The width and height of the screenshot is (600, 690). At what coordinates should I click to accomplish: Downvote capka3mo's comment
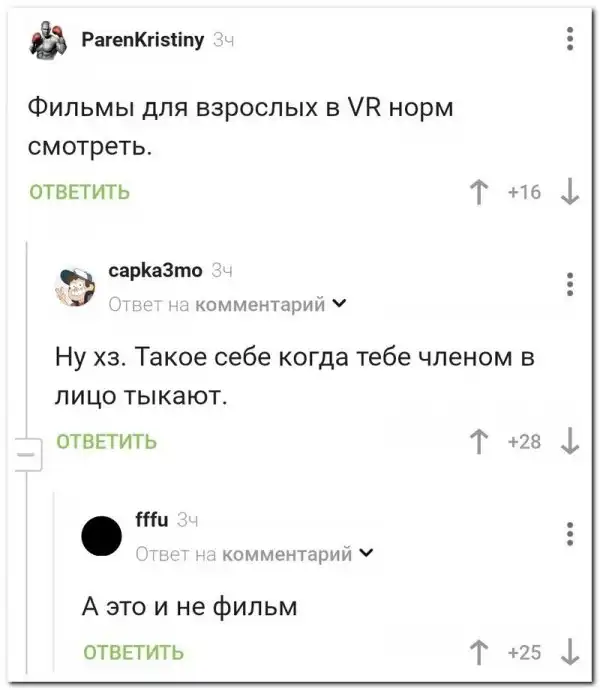pyautogui.click(x=570, y=441)
